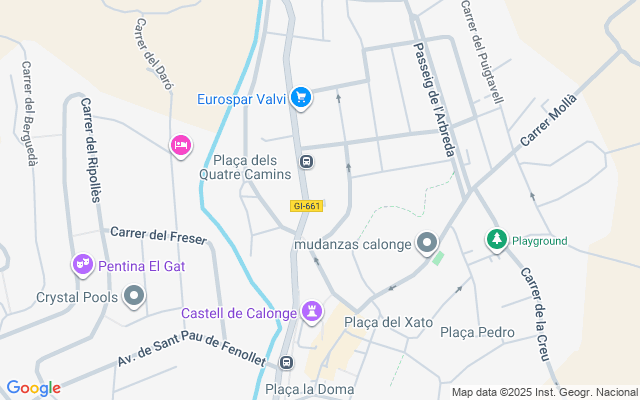
Task: Open the Pentina El Gat marker
Action: [83, 265]
